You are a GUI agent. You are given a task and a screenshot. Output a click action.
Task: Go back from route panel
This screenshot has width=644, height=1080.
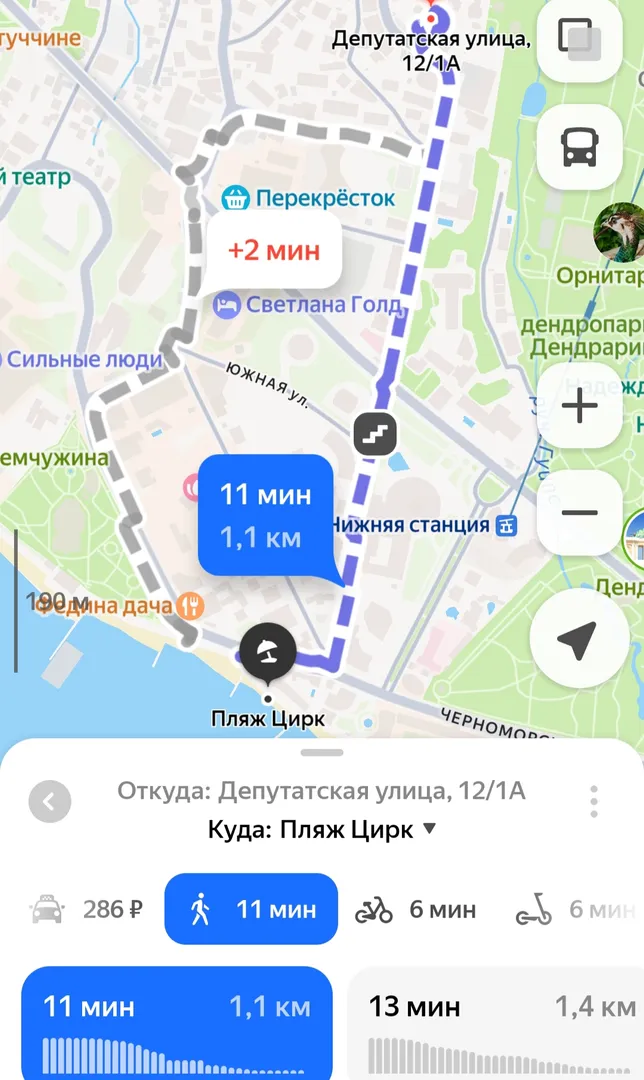(50, 801)
